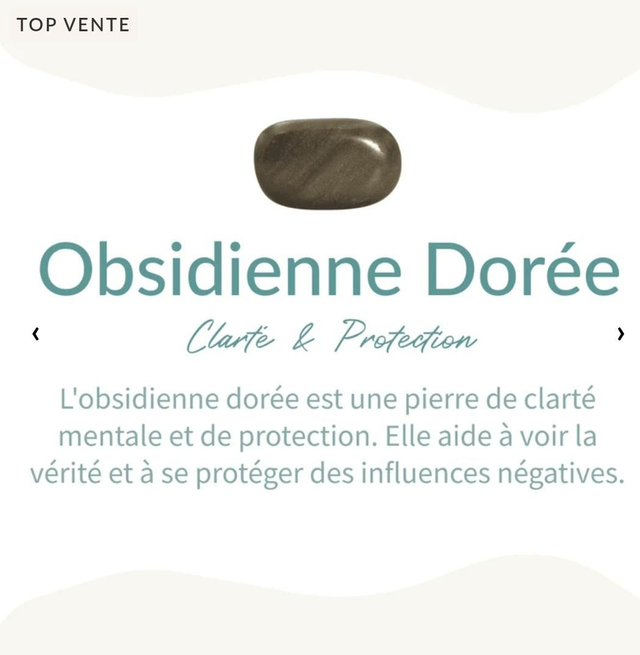
Task: Open the Obsidienne Dorée product image
Action: 327,165
